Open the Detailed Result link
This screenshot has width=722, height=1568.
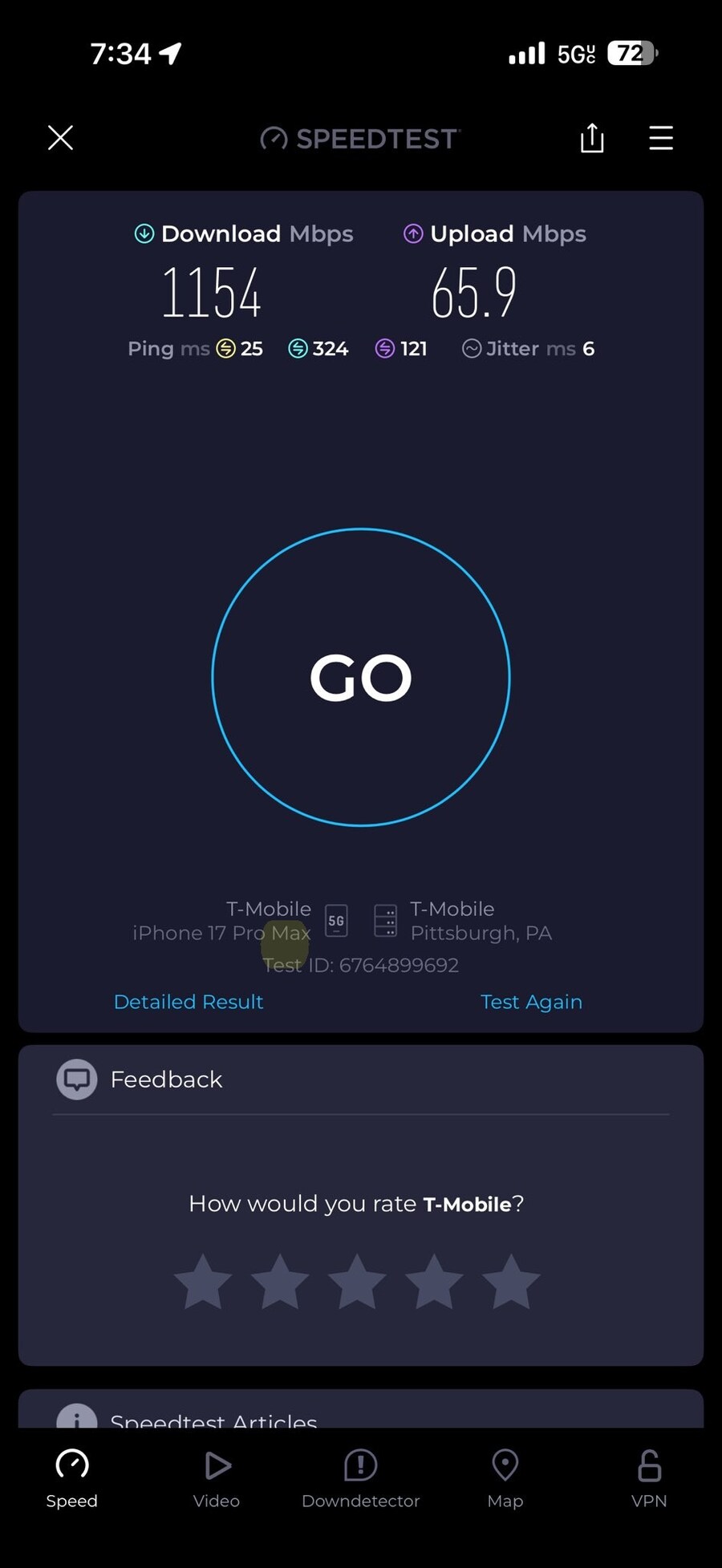(189, 1002)
